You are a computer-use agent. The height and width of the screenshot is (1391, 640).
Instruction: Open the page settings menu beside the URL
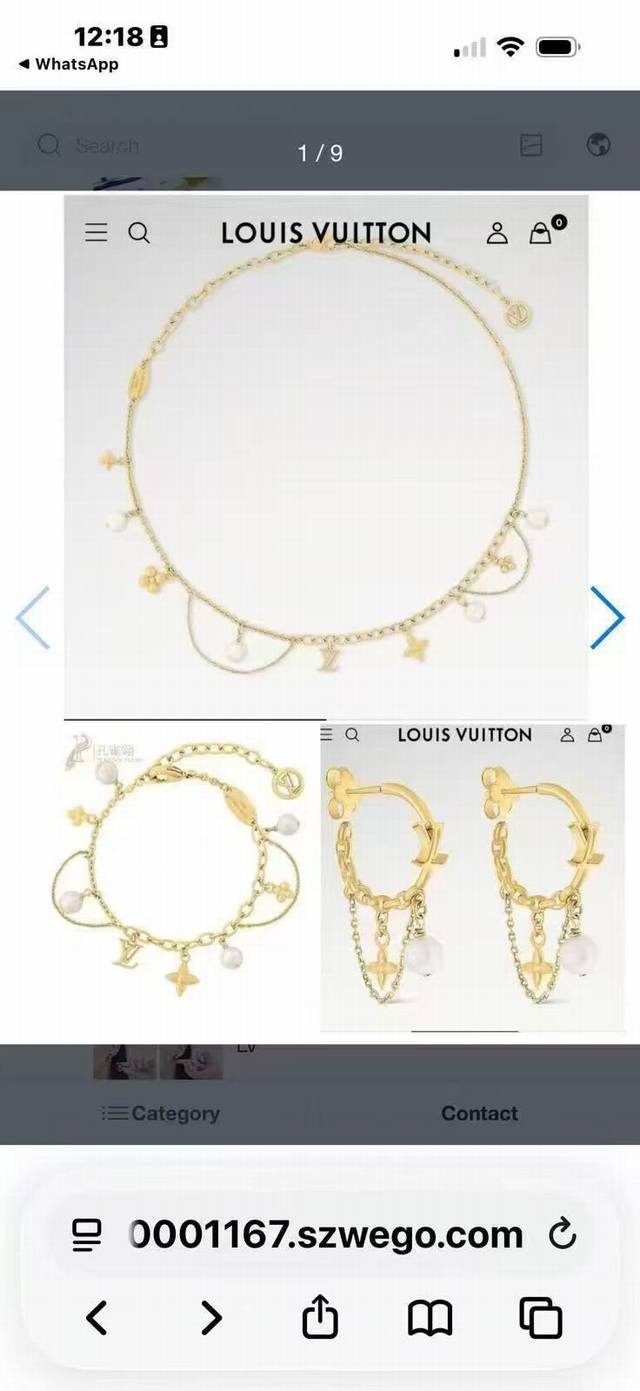coord(87,1235)
